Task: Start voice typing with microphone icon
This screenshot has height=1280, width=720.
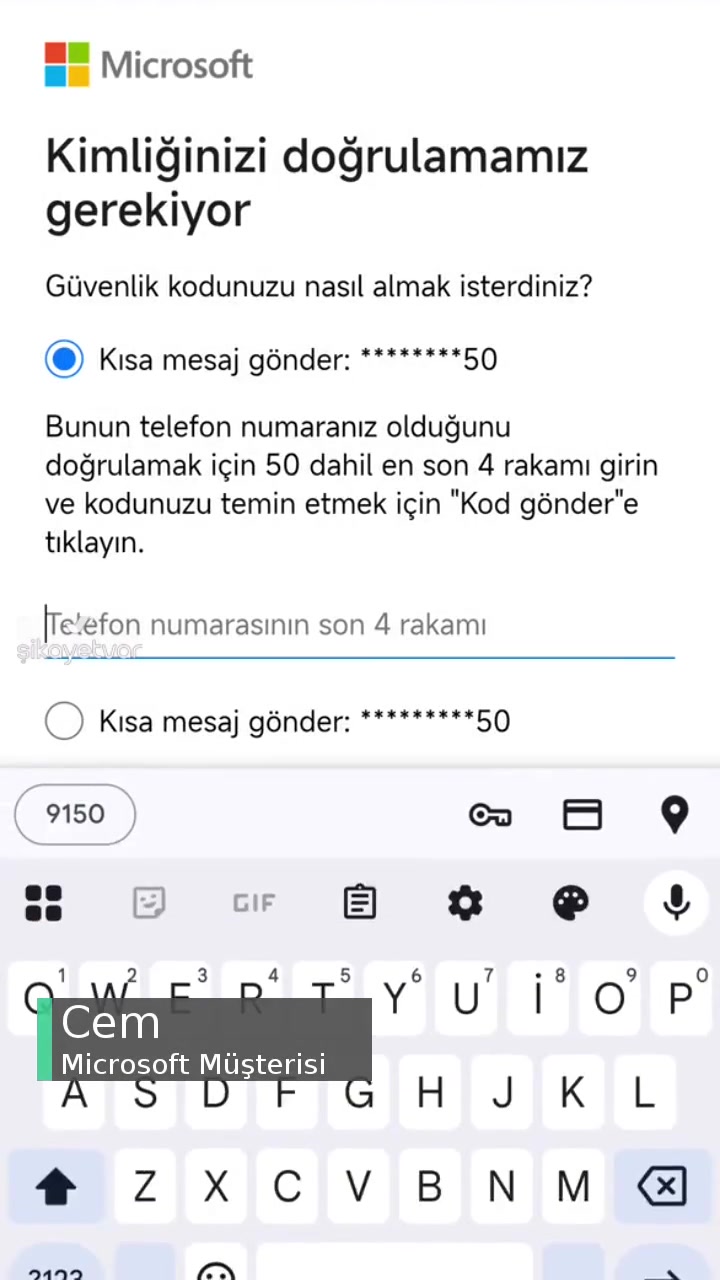Action: click(x=676, y=902)
